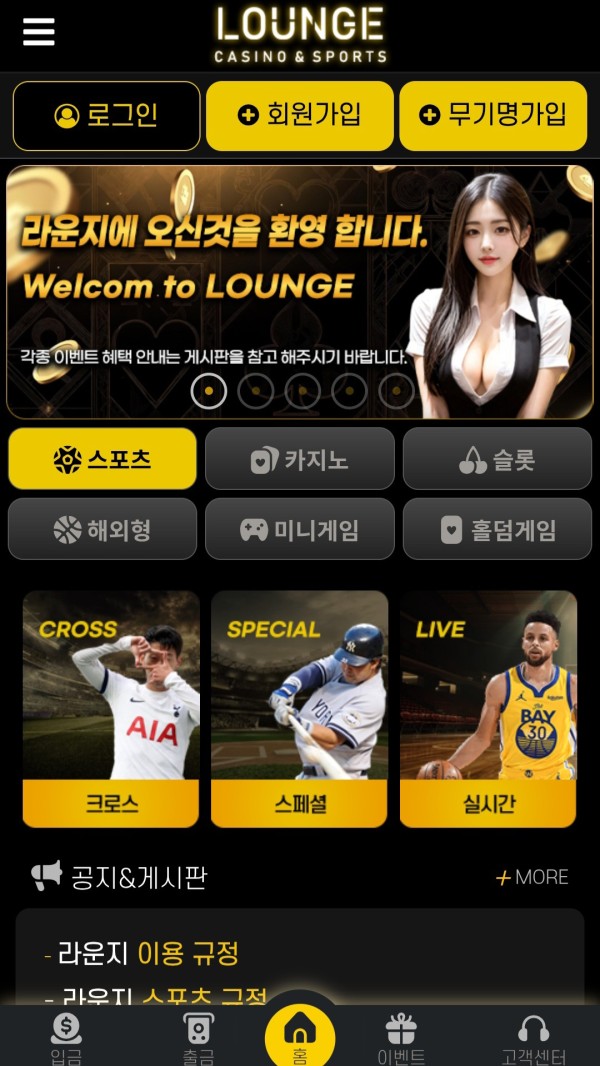Open the 해외형 category
The width and height of the screenshot is (600, 1066).
coord(102,529)
